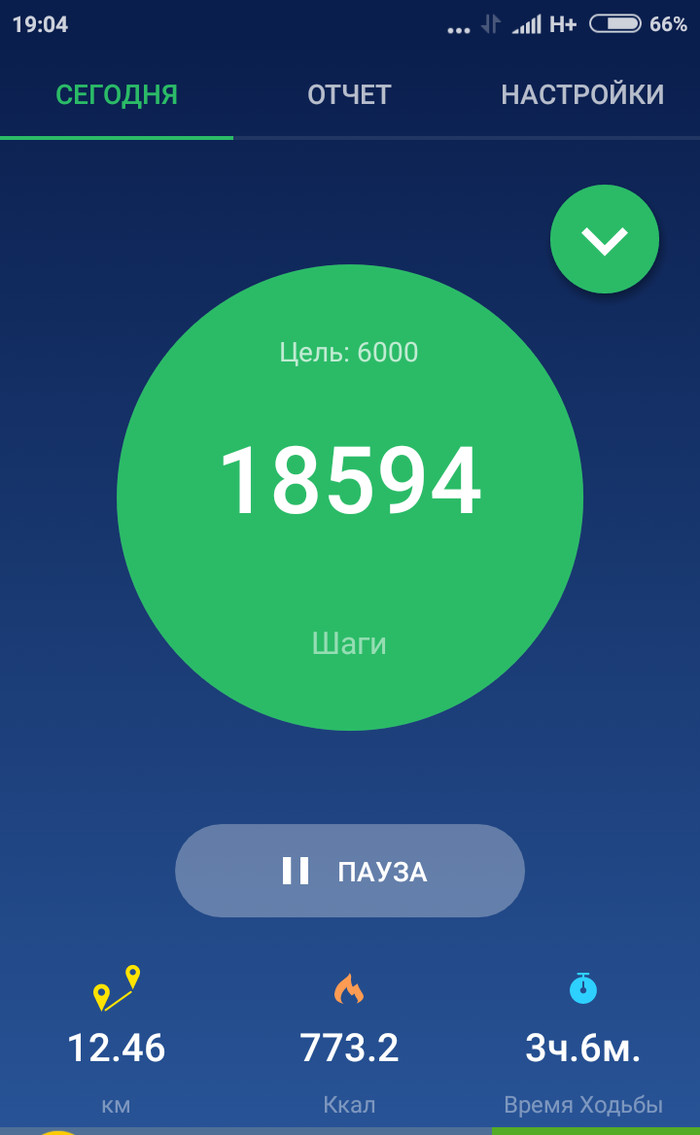The image size is (700, 1135).
Task: Go to the Настройки tab
Action: click(582, 95)
